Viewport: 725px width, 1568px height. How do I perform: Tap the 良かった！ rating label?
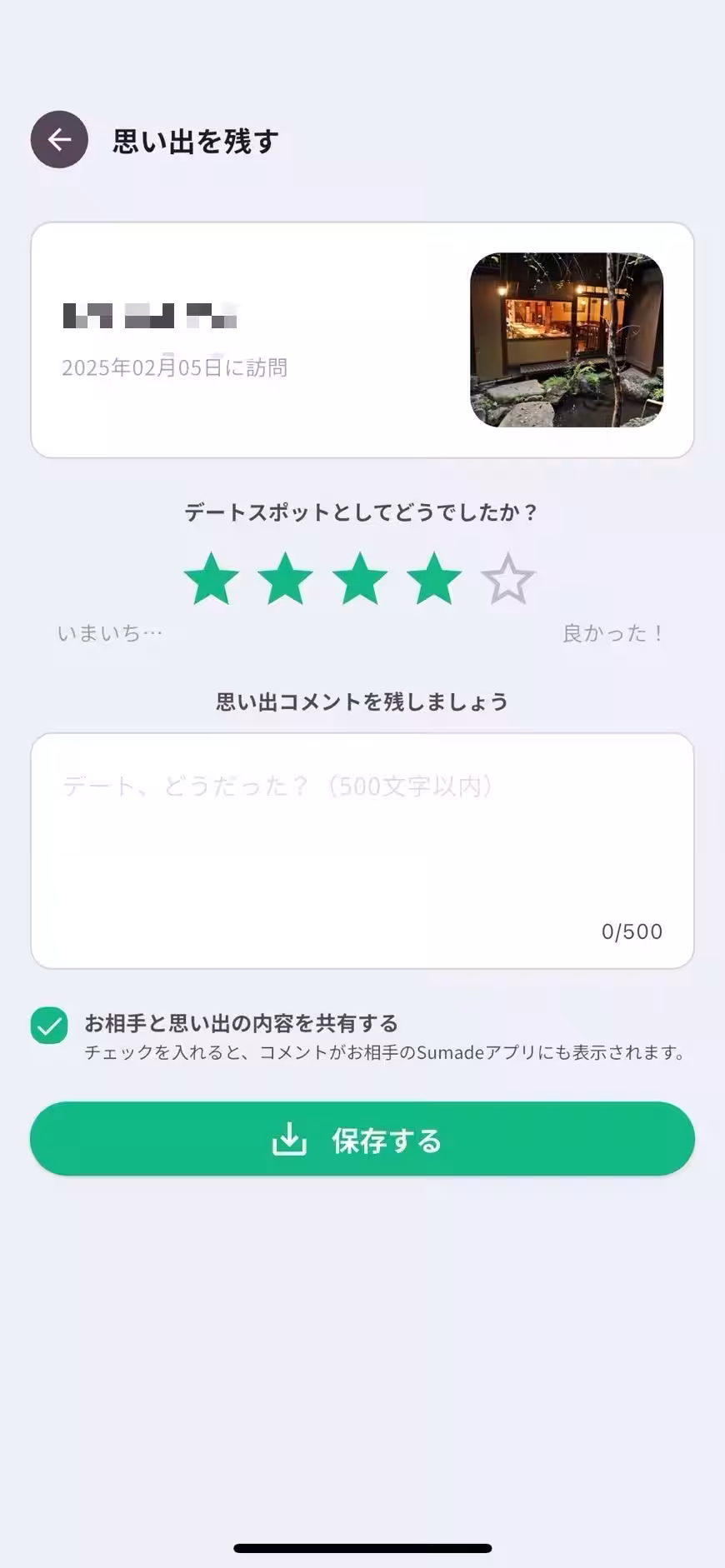tap(614, 633)
